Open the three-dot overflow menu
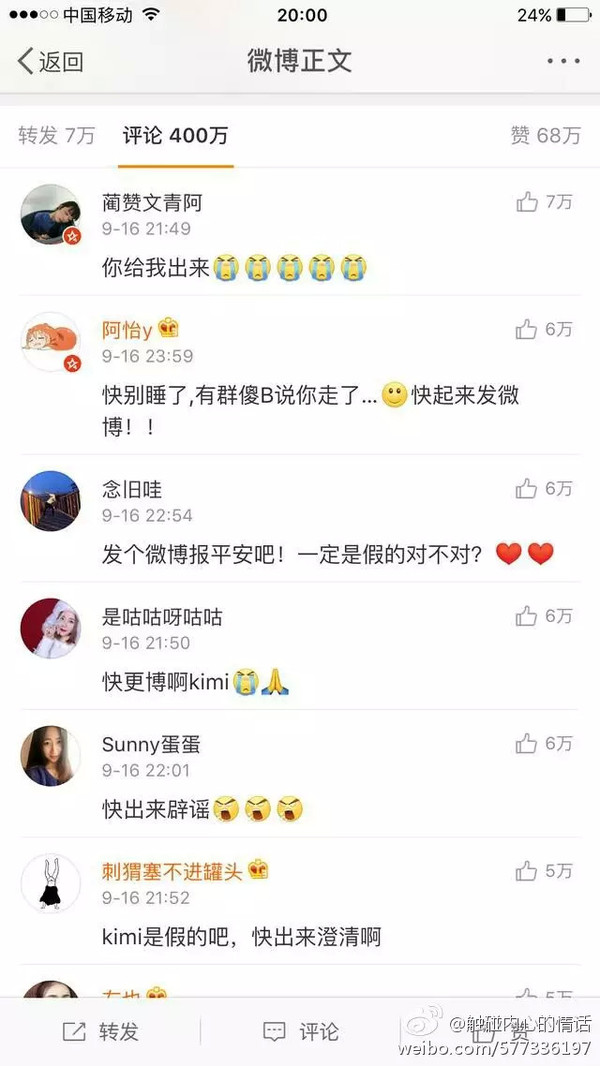 click(563, 62)
